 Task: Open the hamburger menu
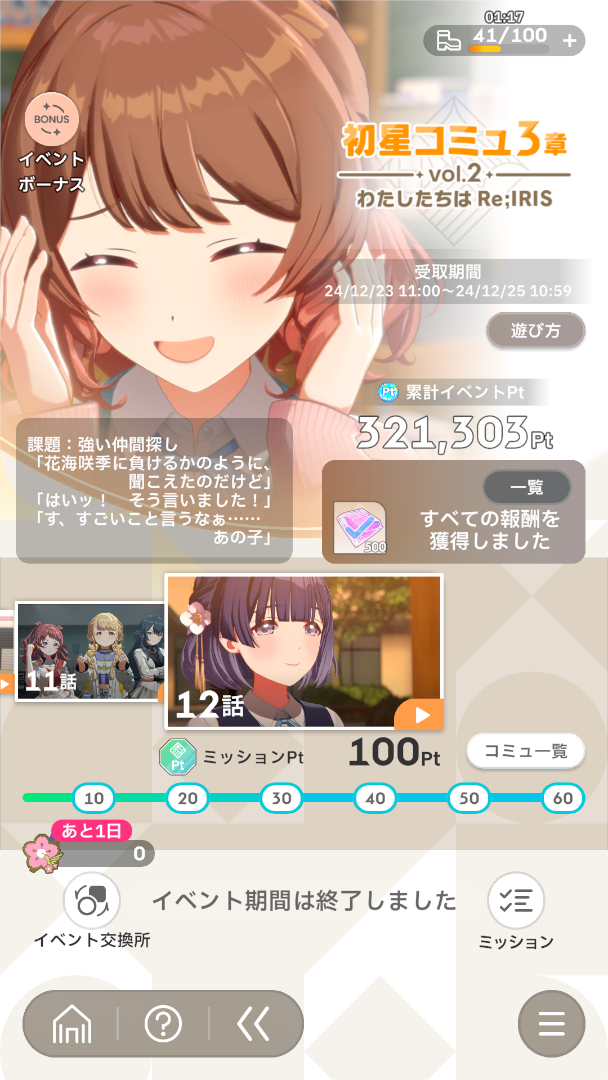(551, 1024)
